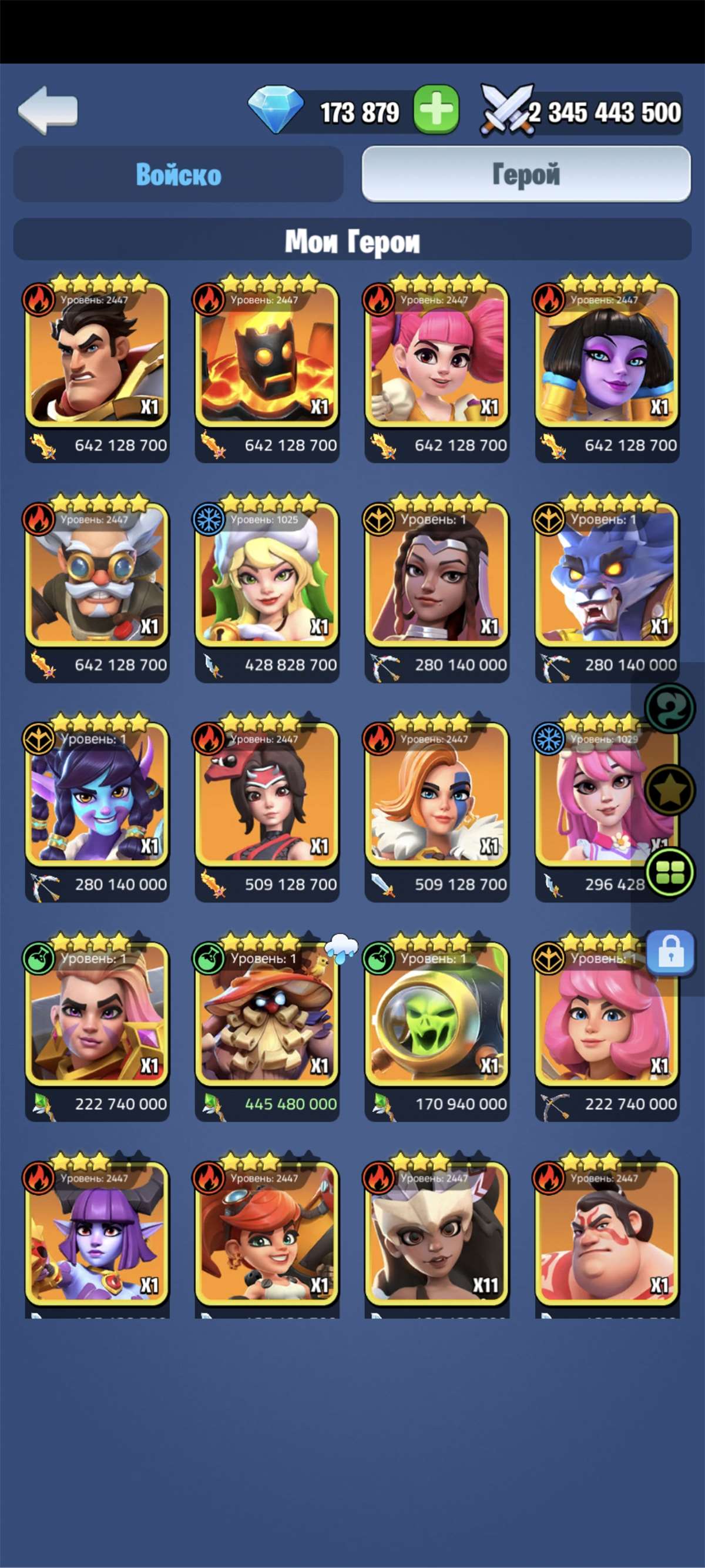This screenshot has height=1568, width=705.
Task: Open the green skull hero with 170 940 000
Action: pos(437,1014)
